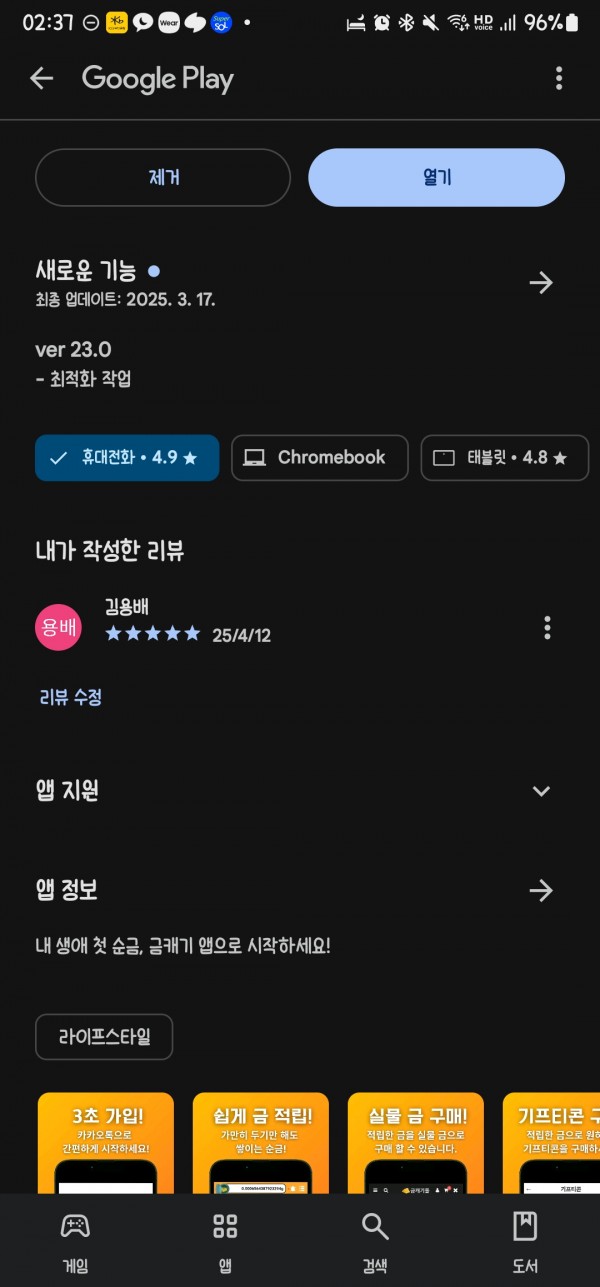Open the top-right overflow menu
This screenshot has width=600, height=1287.
tap(559, 78)
